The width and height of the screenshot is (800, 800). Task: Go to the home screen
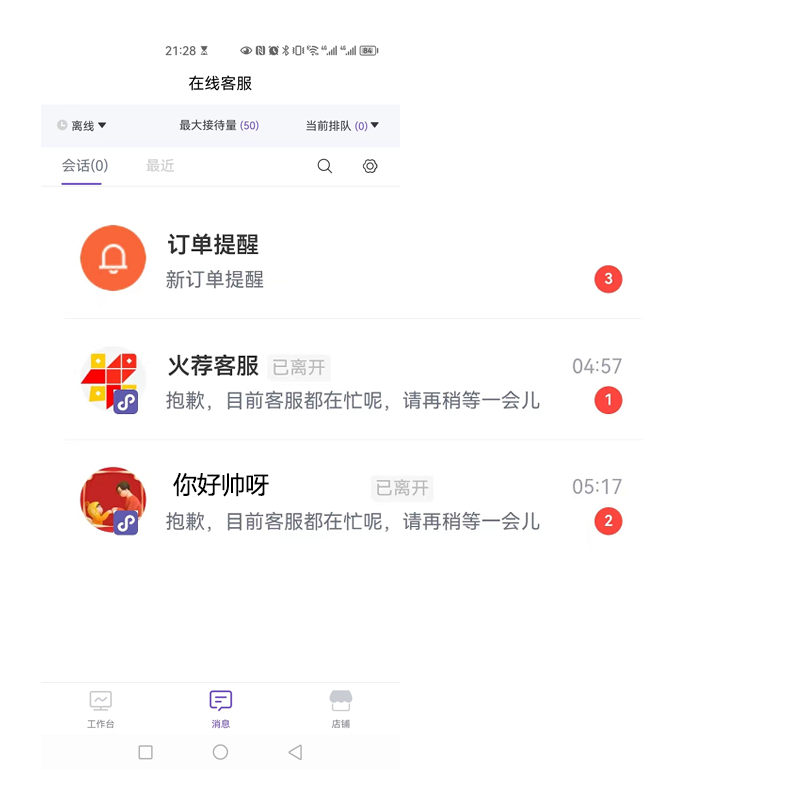click(220, 752)
